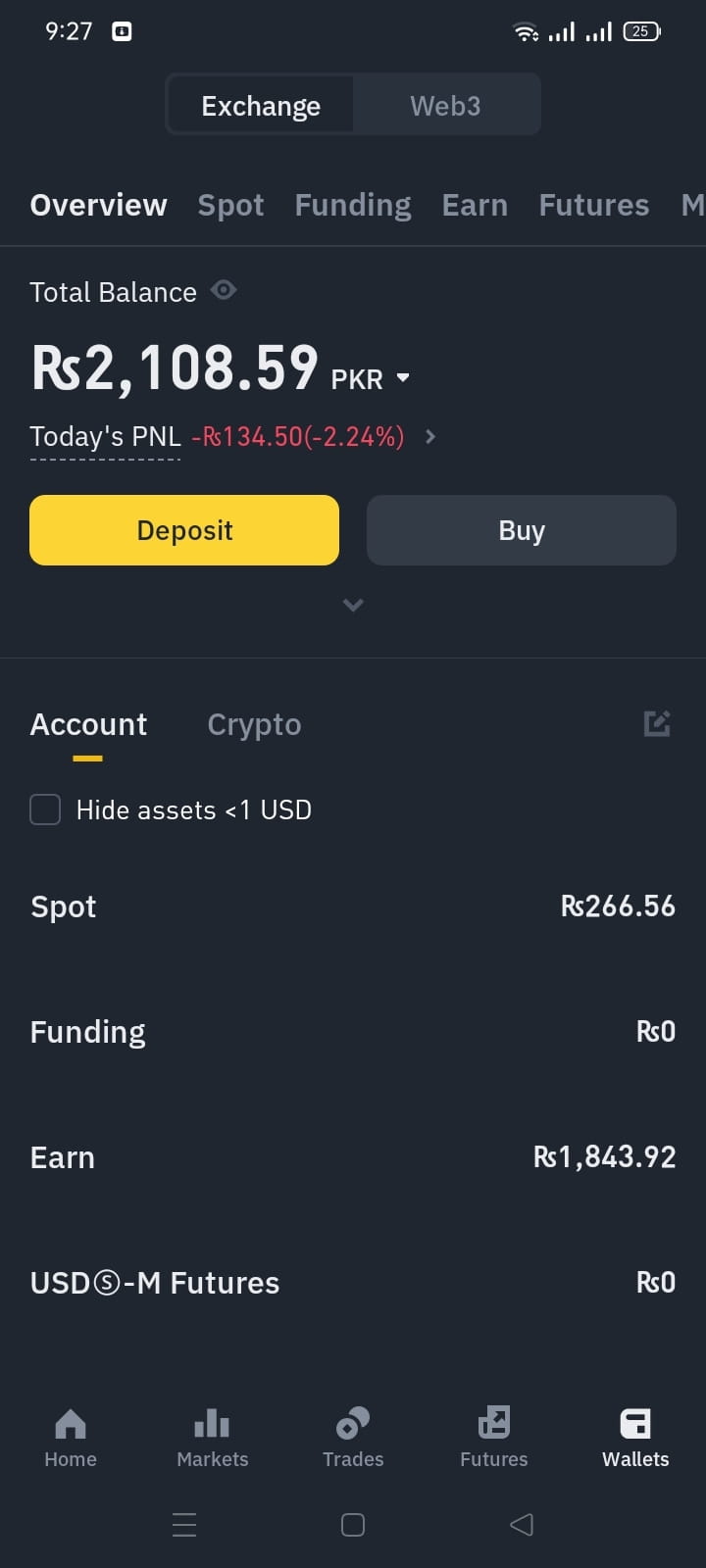The width and height of the screenshot is (706, 1568).
Task: Tap the screen recording icon in status bar
Action: click(x=122, y=31)
